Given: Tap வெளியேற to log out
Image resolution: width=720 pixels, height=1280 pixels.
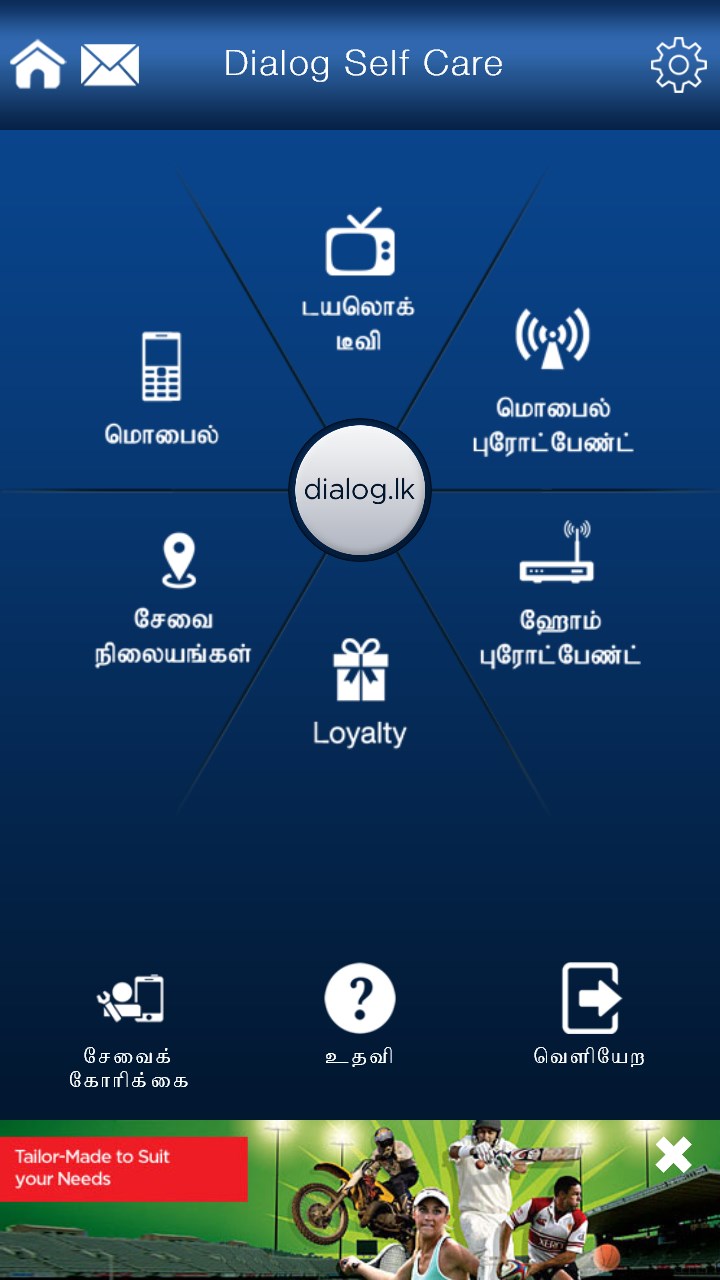Looking at the screenshot, I should pos(590,1010).
